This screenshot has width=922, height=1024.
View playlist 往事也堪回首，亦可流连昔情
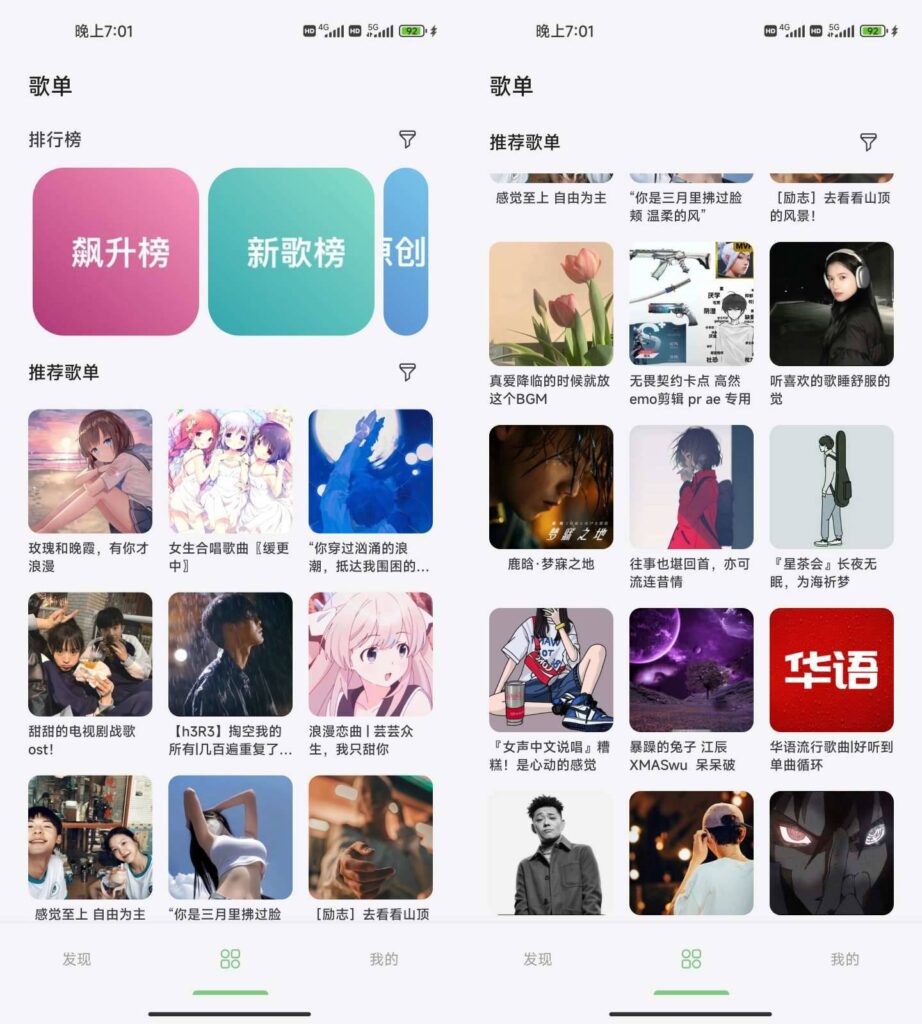click(x=691, y=487)
